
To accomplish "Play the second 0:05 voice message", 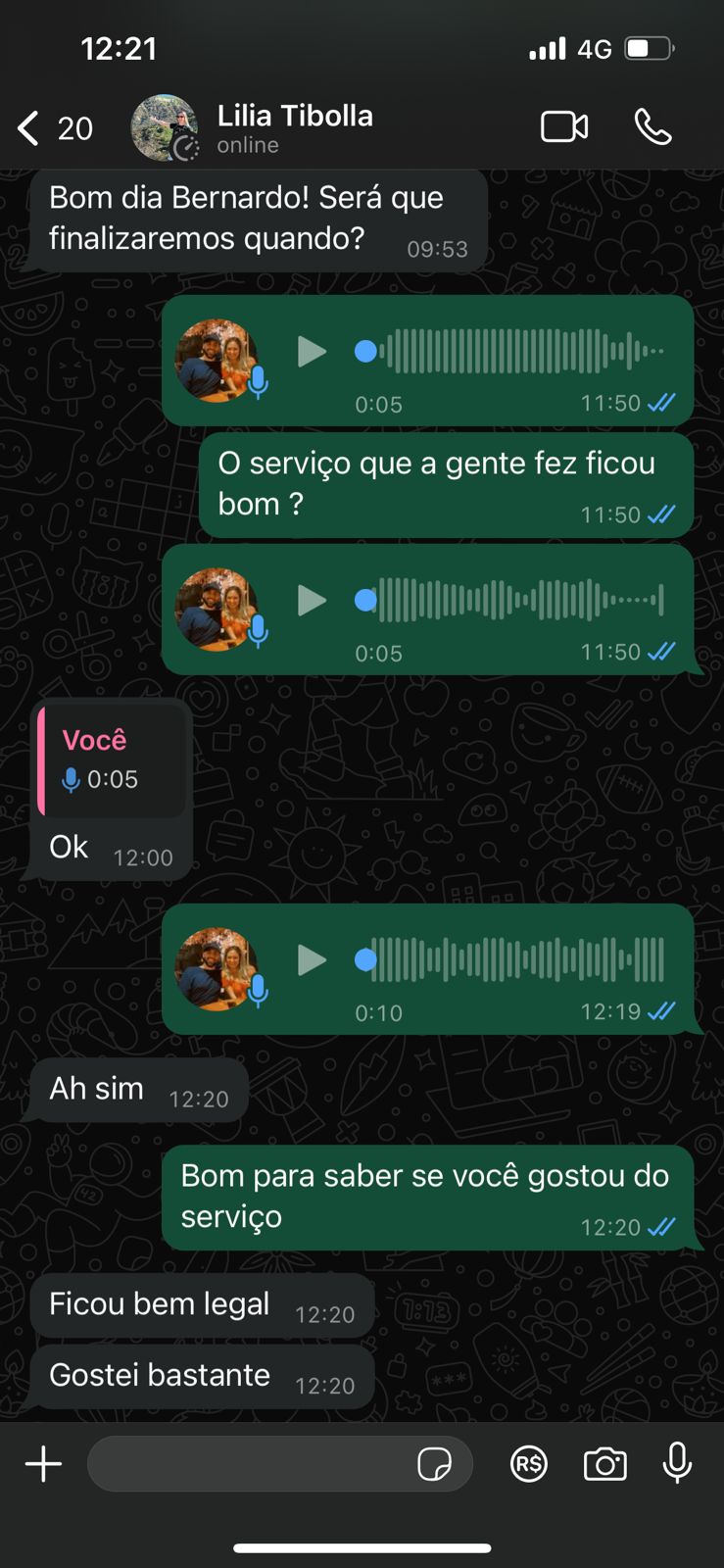I will [x=312, y=600].
